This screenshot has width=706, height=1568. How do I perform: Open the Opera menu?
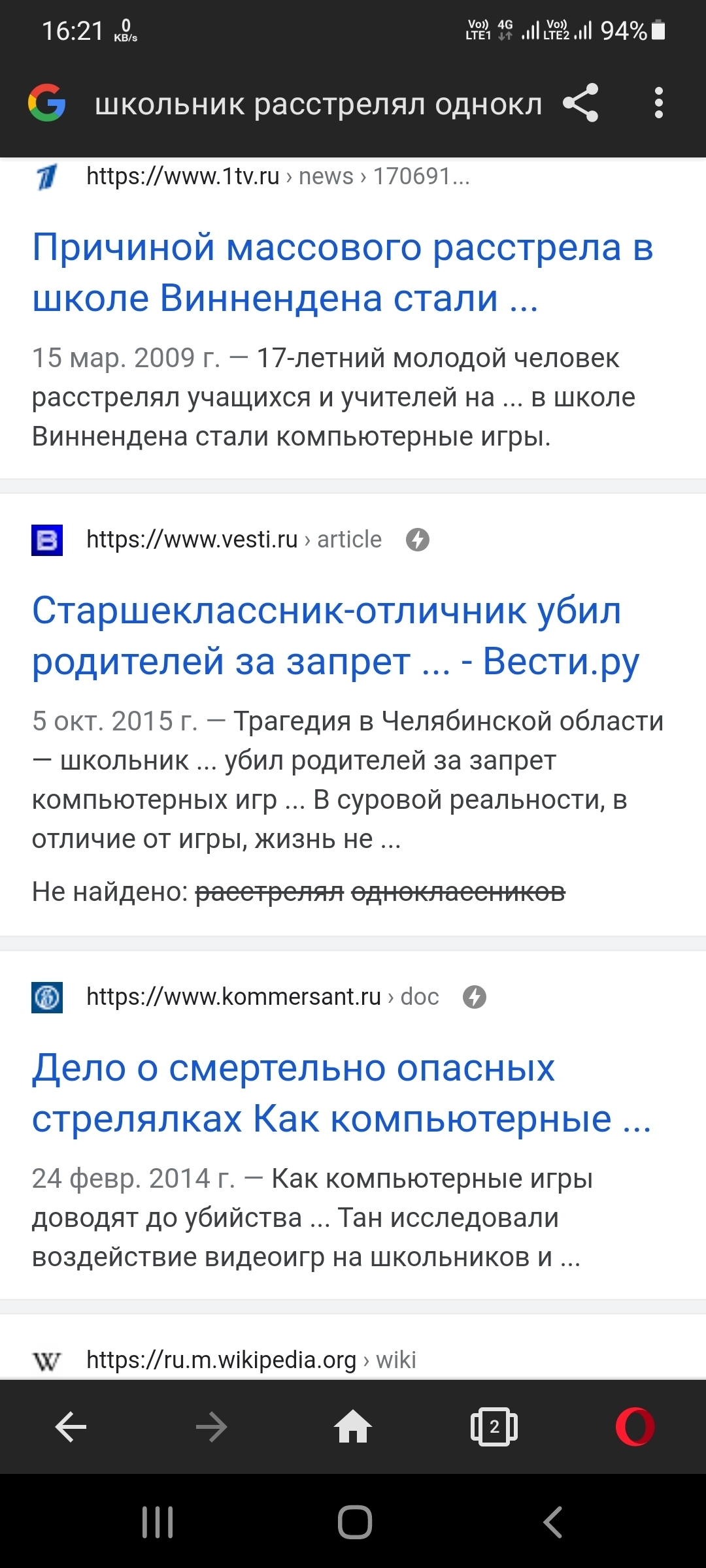(635, 1426)
